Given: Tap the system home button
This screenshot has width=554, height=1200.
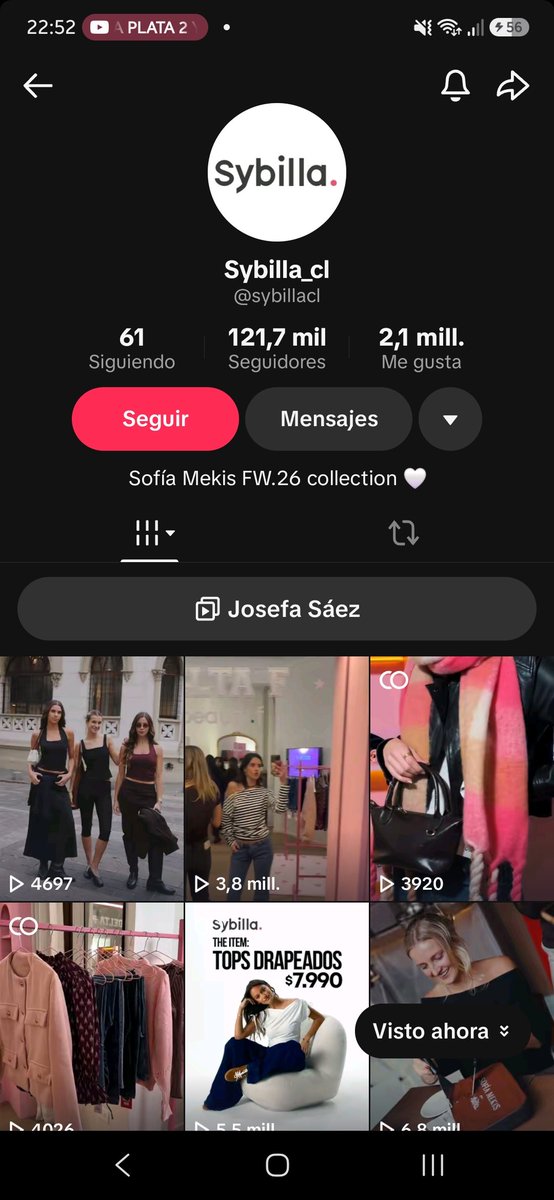Looking at the screenshot, I should [x=277, y=1164].
